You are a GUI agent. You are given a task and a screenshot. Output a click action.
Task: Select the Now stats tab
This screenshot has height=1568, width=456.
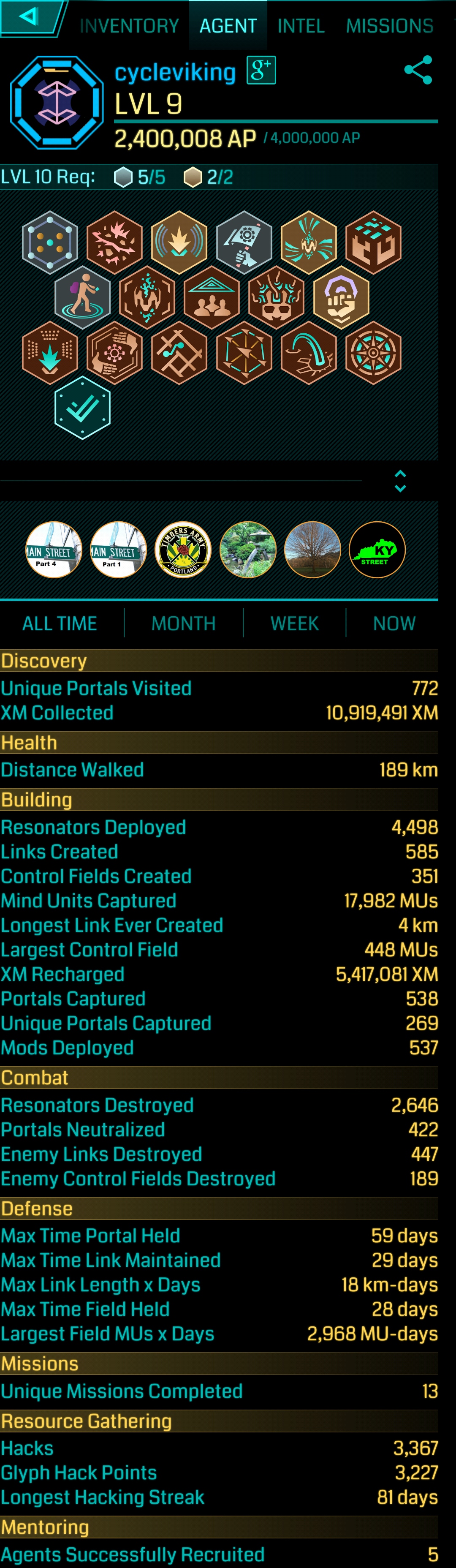pos(394,623)
